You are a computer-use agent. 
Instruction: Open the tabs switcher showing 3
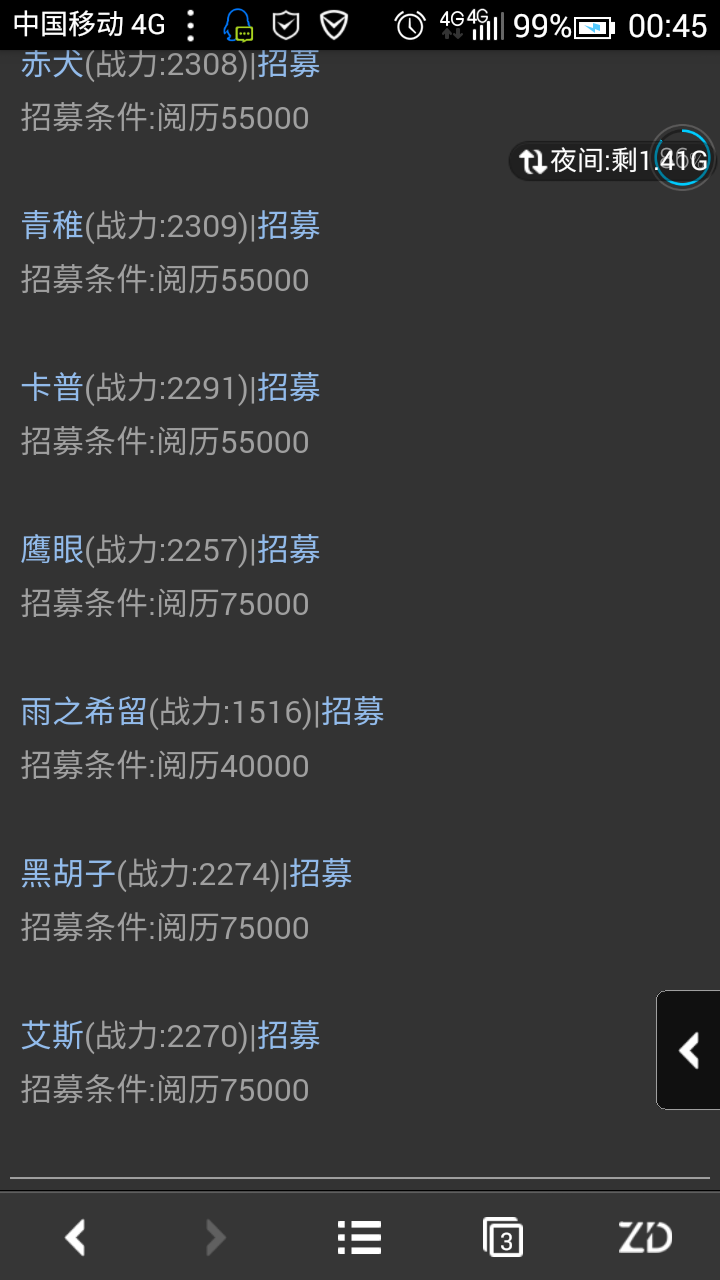pos(503,1238)
